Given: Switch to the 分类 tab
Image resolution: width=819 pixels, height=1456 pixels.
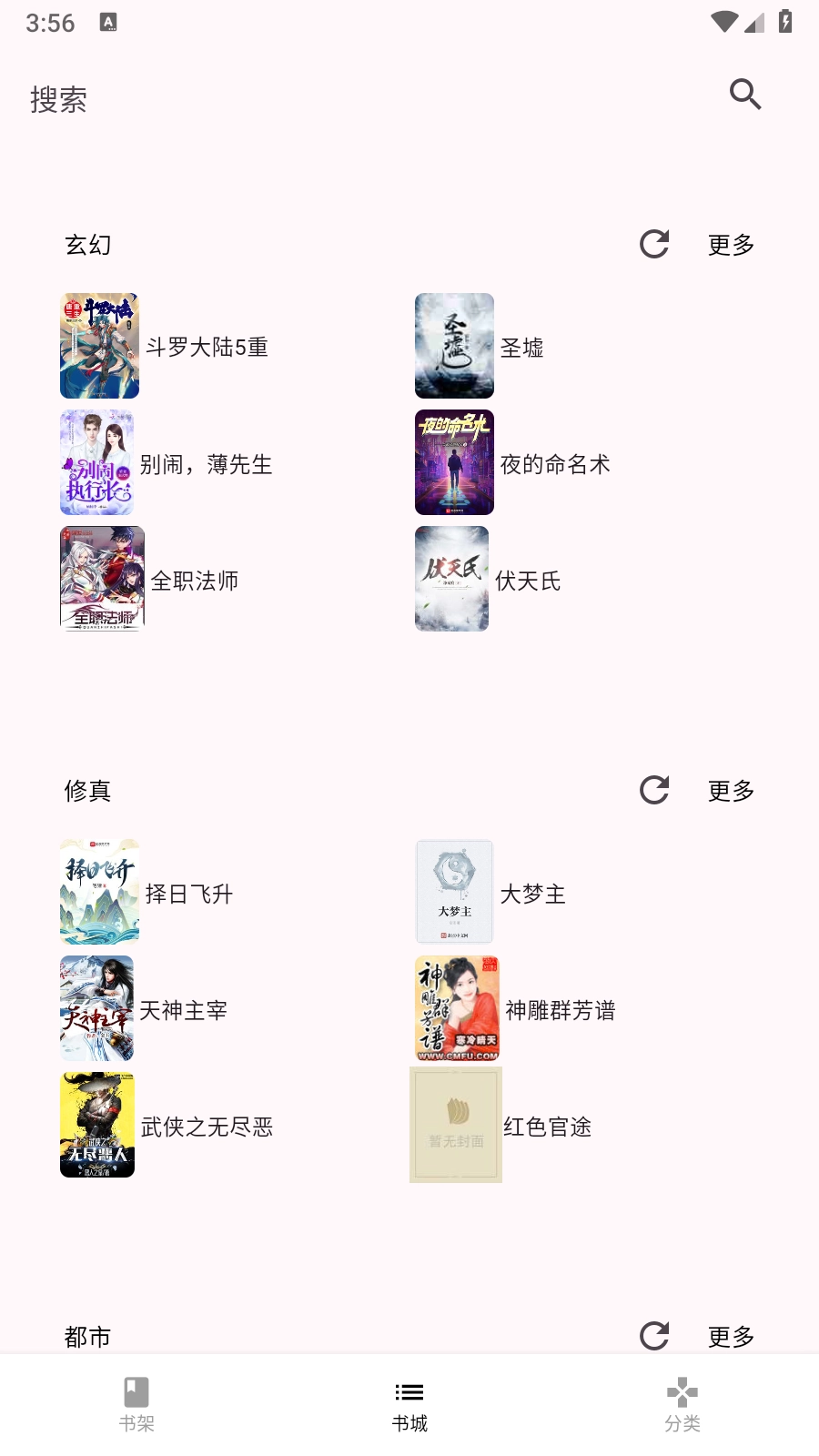Looking at the screenshot, I should pos(682,1405).
